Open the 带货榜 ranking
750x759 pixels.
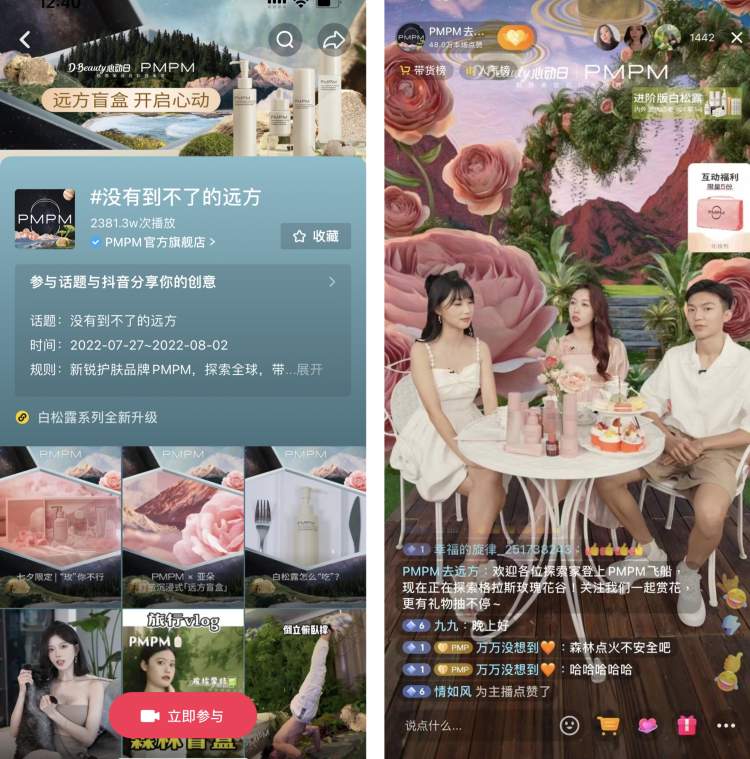pos(422,71)
